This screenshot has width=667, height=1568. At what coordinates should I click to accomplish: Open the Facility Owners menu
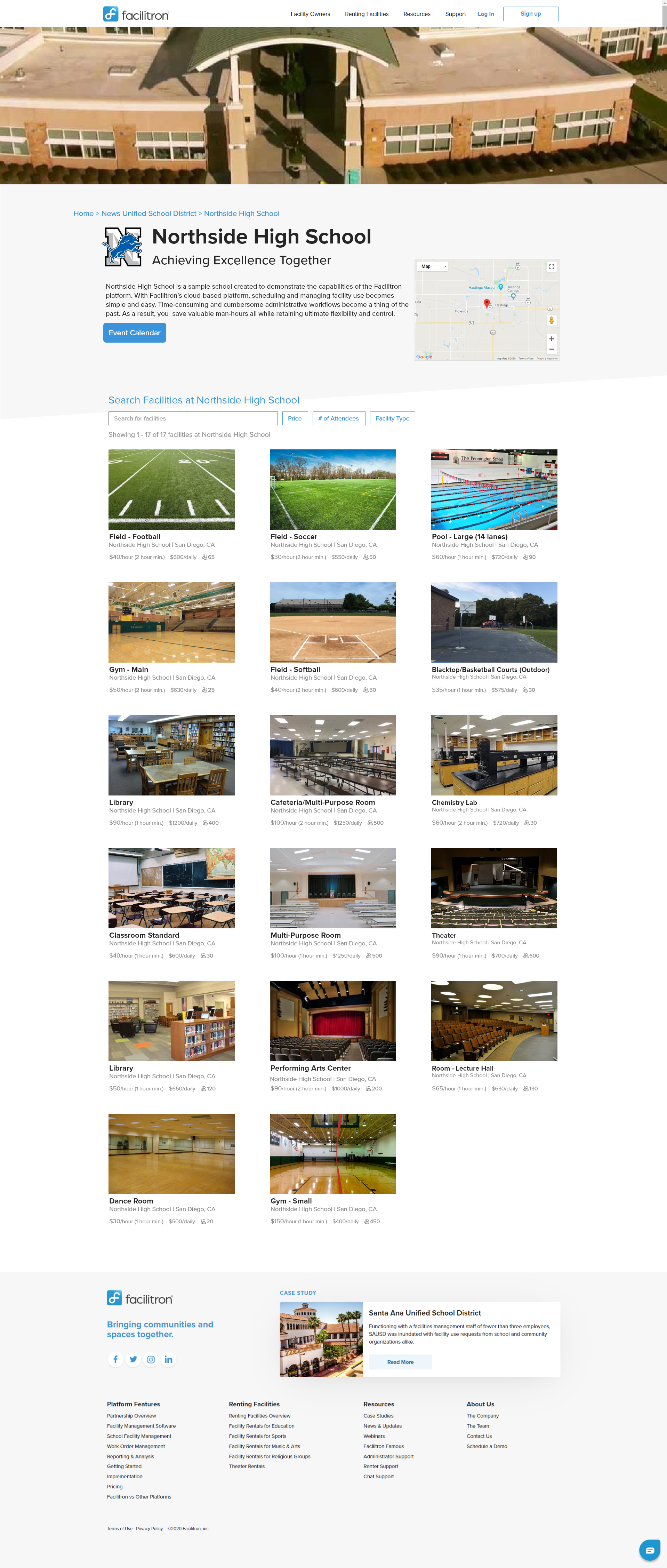pos(310,14)
